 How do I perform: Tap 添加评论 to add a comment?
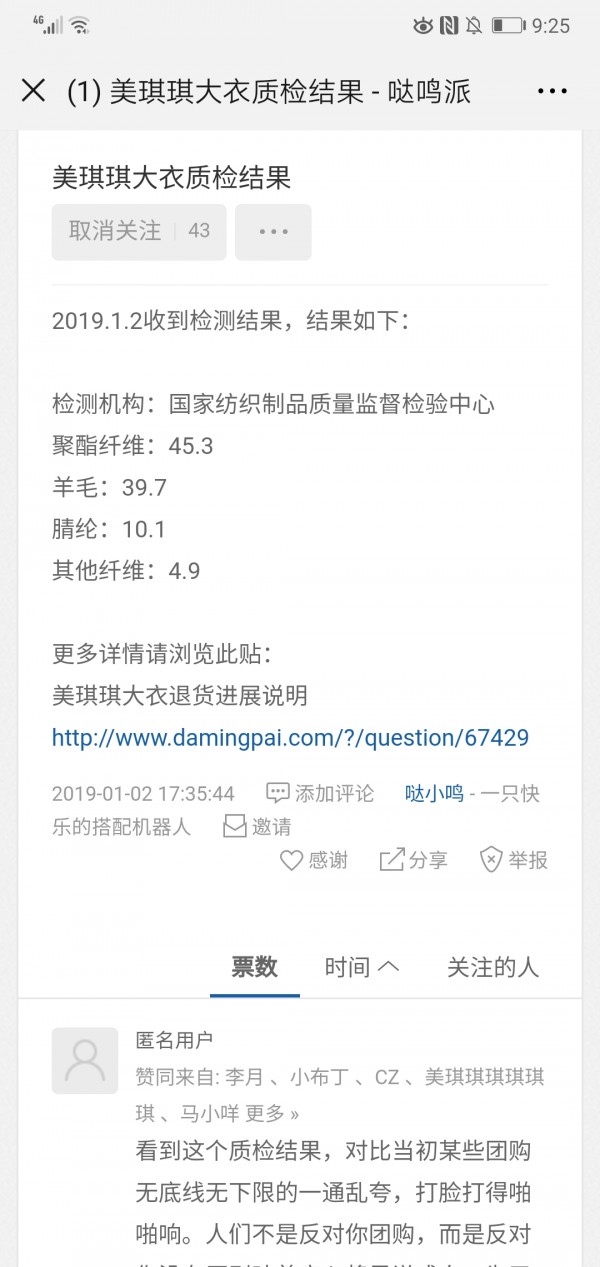(320, 793)
